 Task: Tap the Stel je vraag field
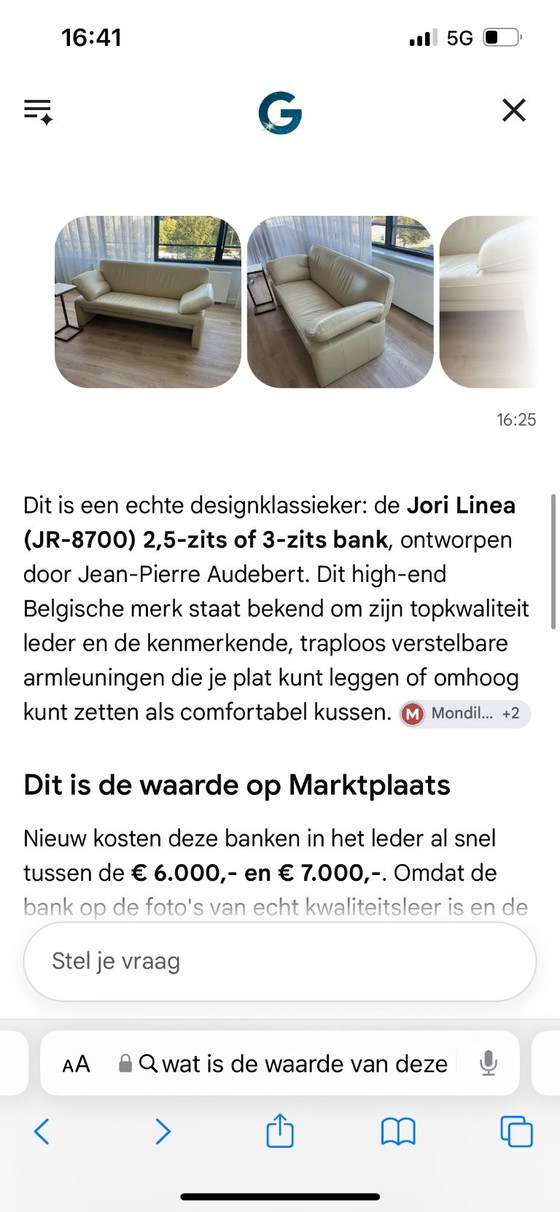pyautogui.click(x=280, y=962)
